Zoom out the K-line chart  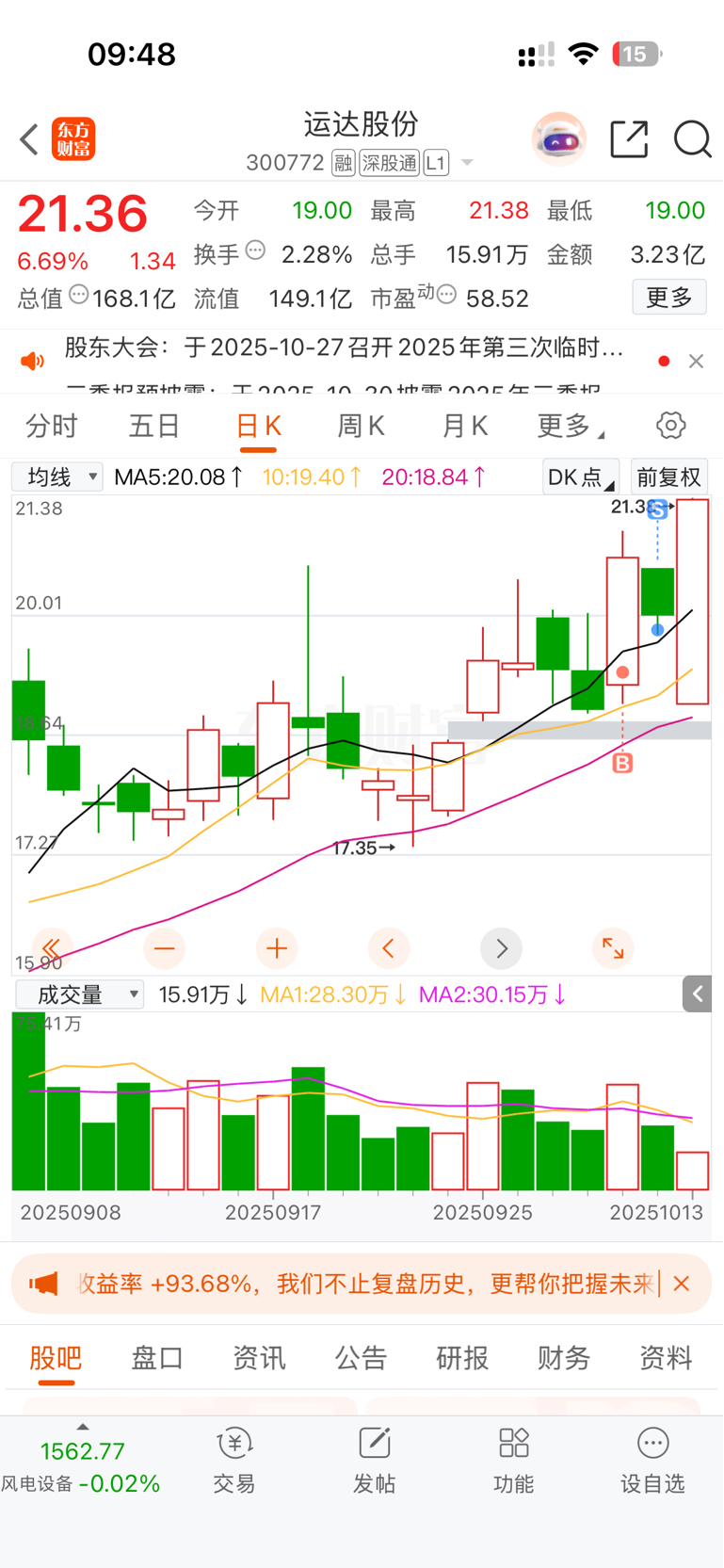point(164,948)
